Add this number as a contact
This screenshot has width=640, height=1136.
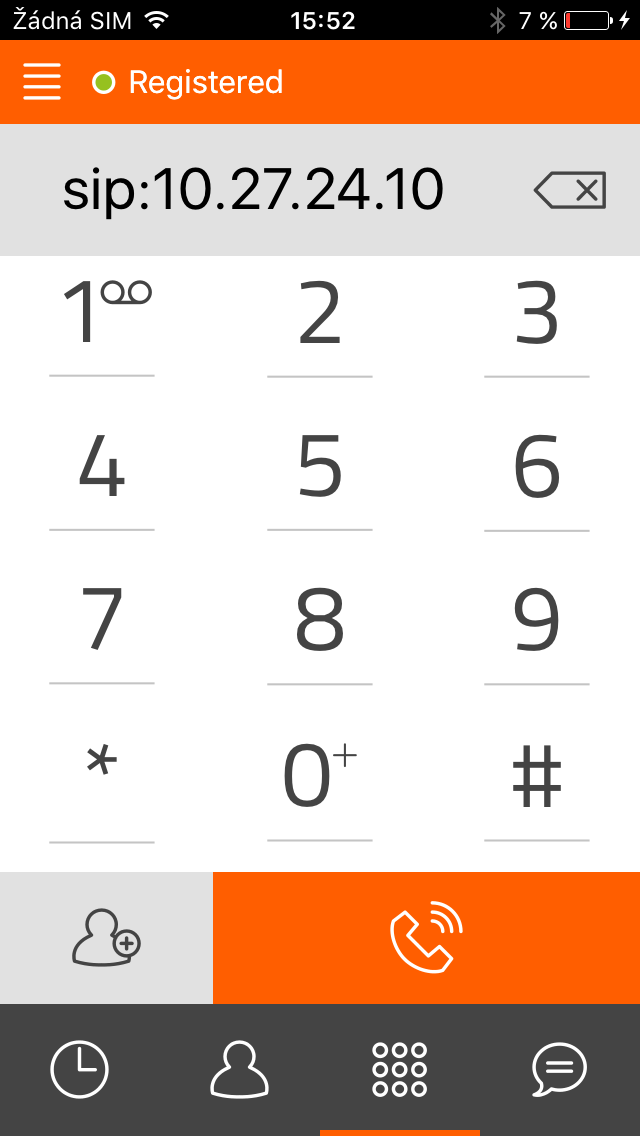pos(106,938)
